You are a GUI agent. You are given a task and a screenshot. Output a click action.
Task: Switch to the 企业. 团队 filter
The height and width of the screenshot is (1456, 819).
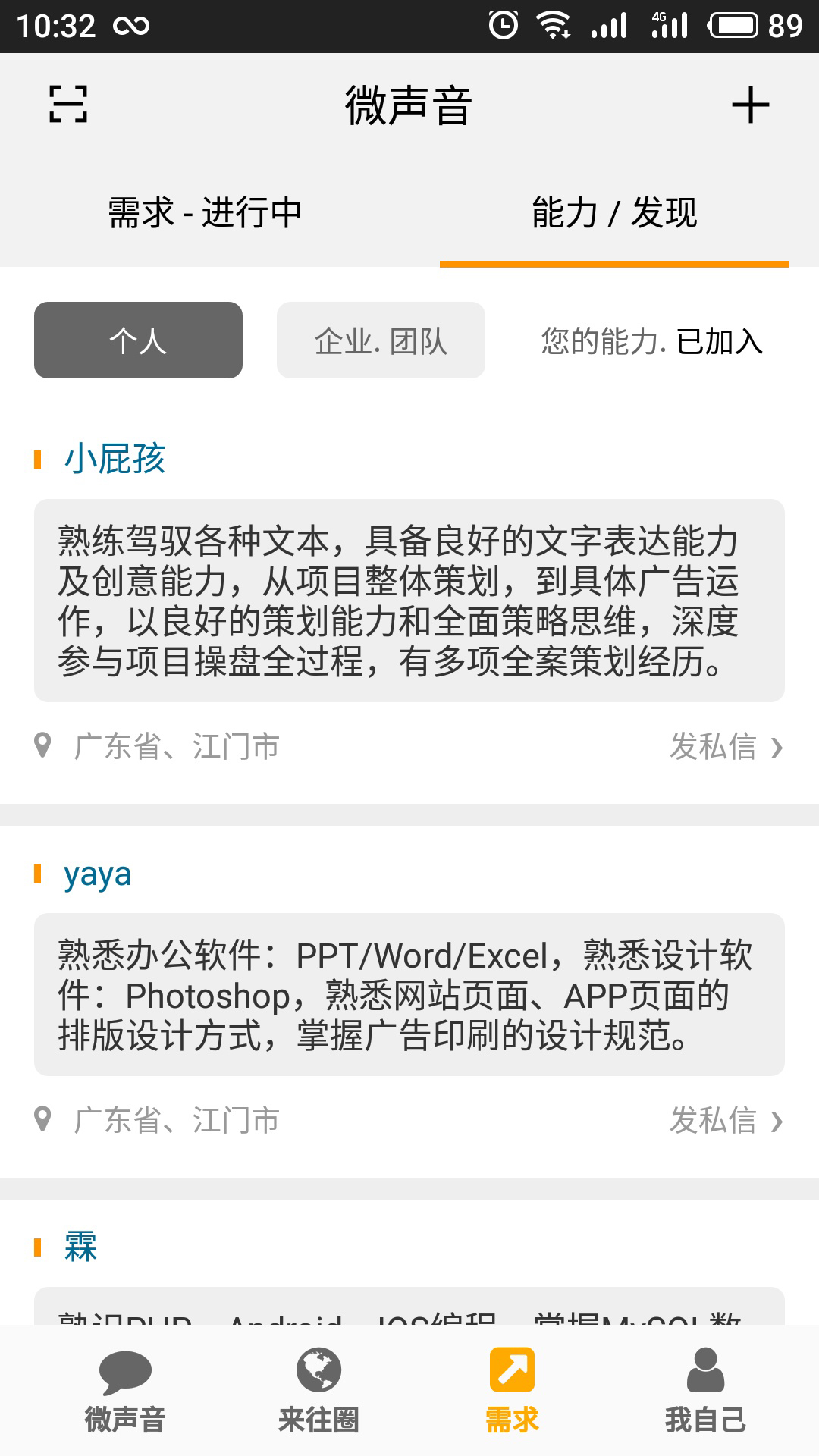click(x=381, y=340)
